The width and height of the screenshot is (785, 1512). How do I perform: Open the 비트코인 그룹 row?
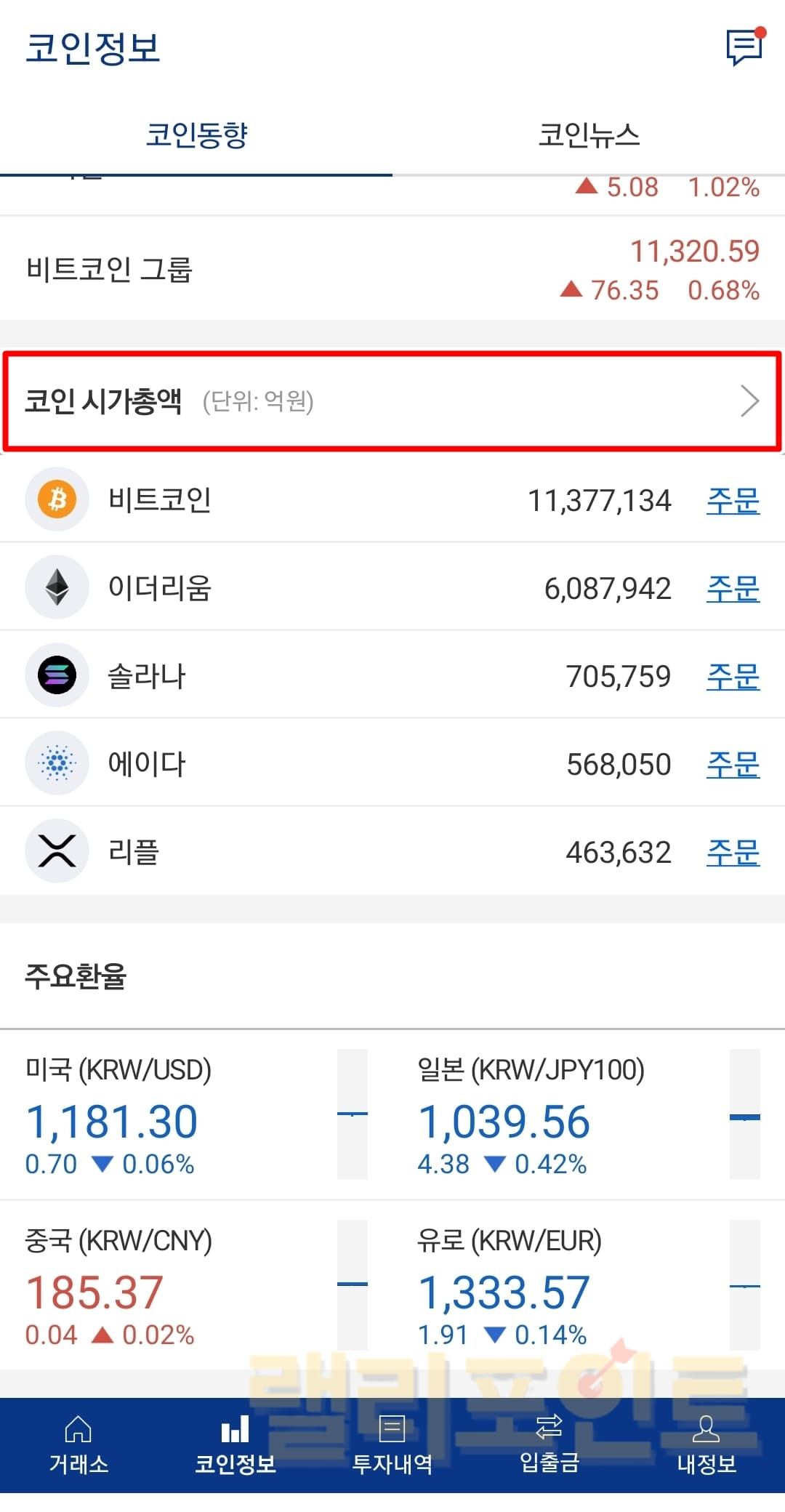pyautogui.click(x=392, y=270)
